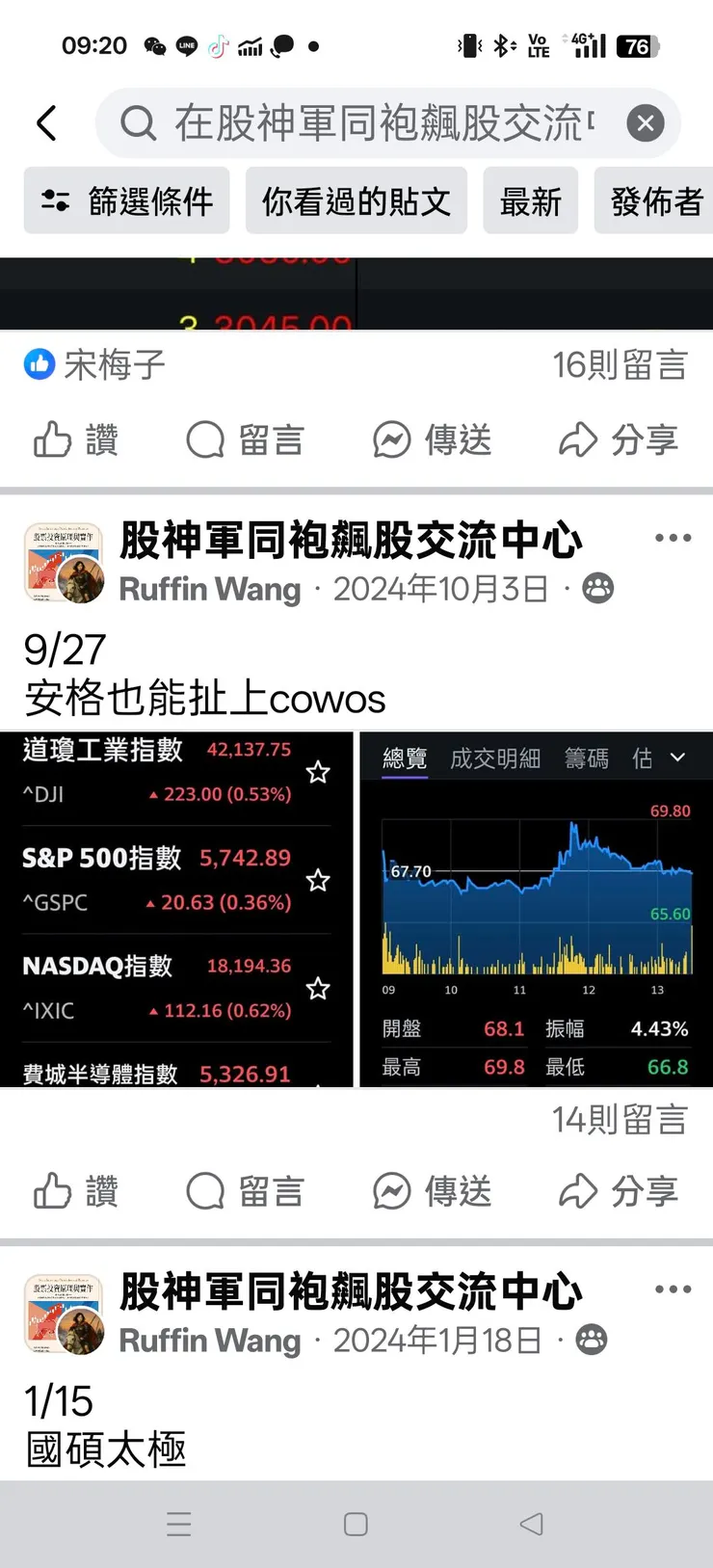
Task: Tap the 分享 share arrow on first post
Action: click(578, 439)
